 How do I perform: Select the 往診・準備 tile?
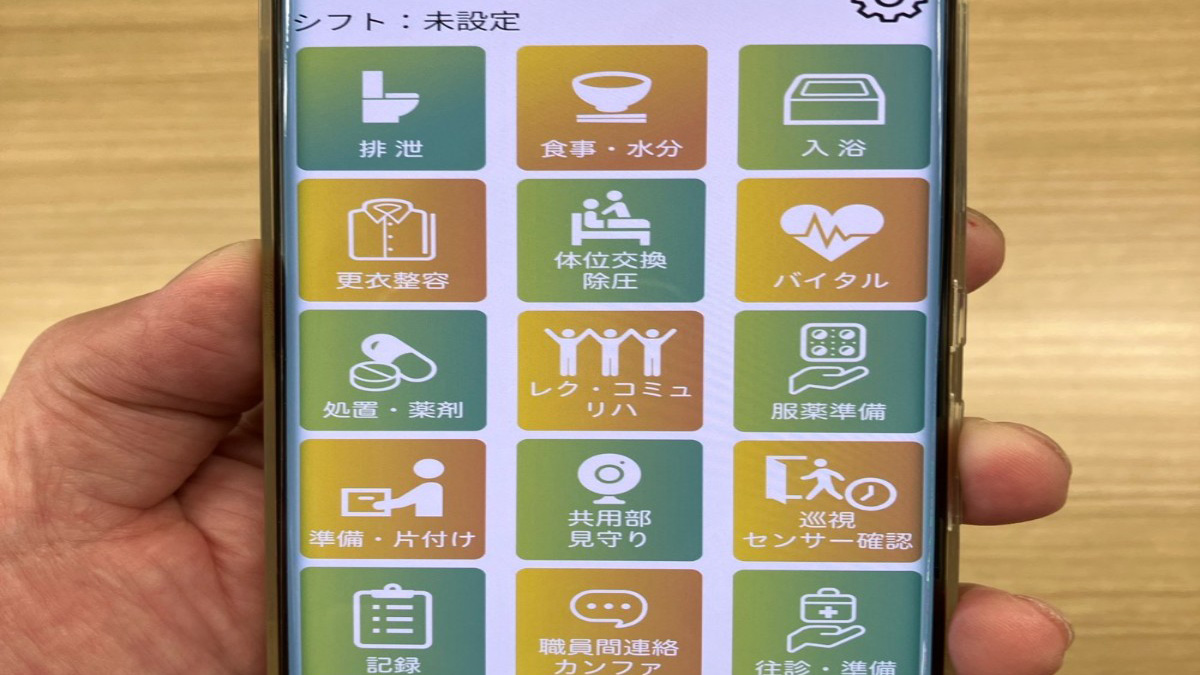click(826, 622)
